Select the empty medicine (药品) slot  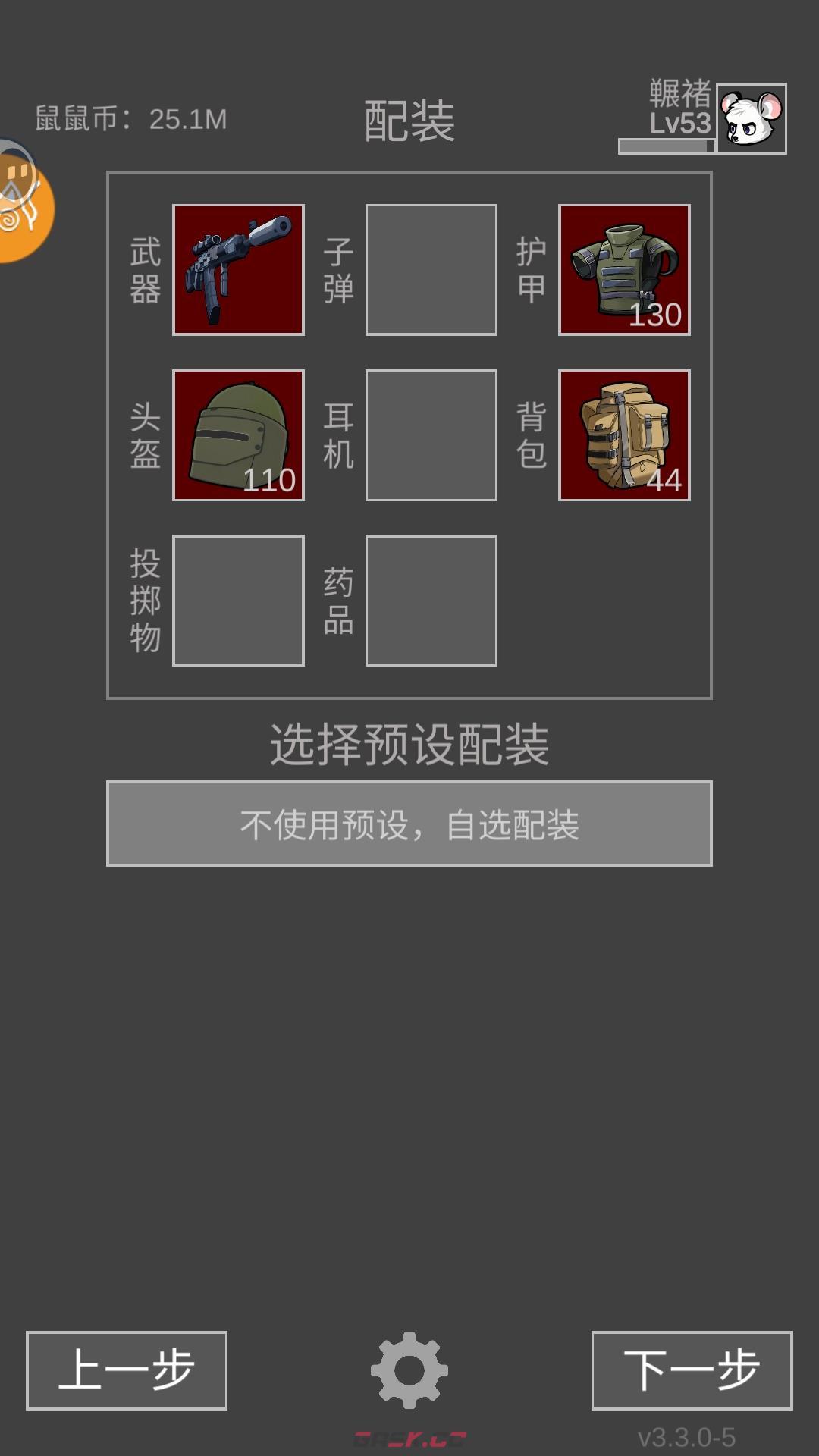click(431, 600)
